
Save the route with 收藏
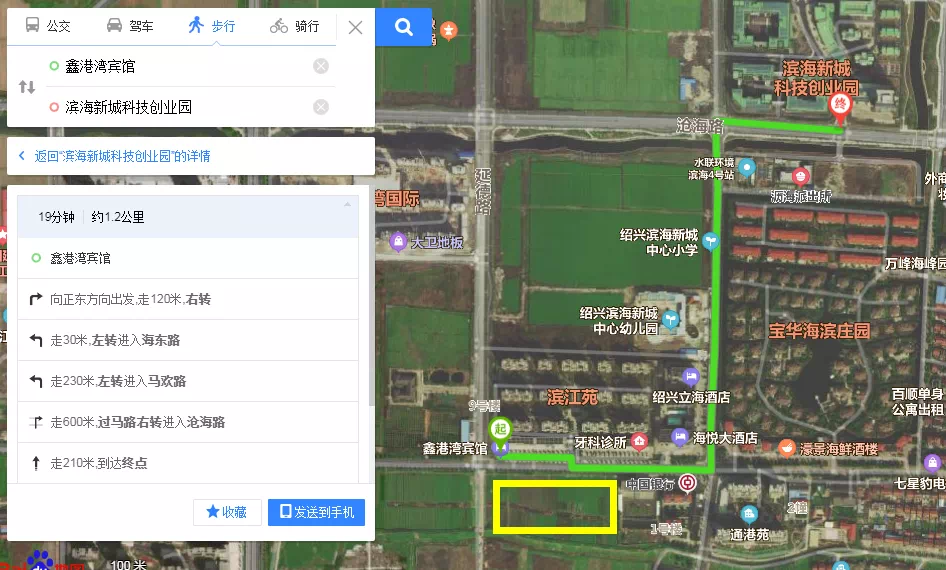[227, 511]
